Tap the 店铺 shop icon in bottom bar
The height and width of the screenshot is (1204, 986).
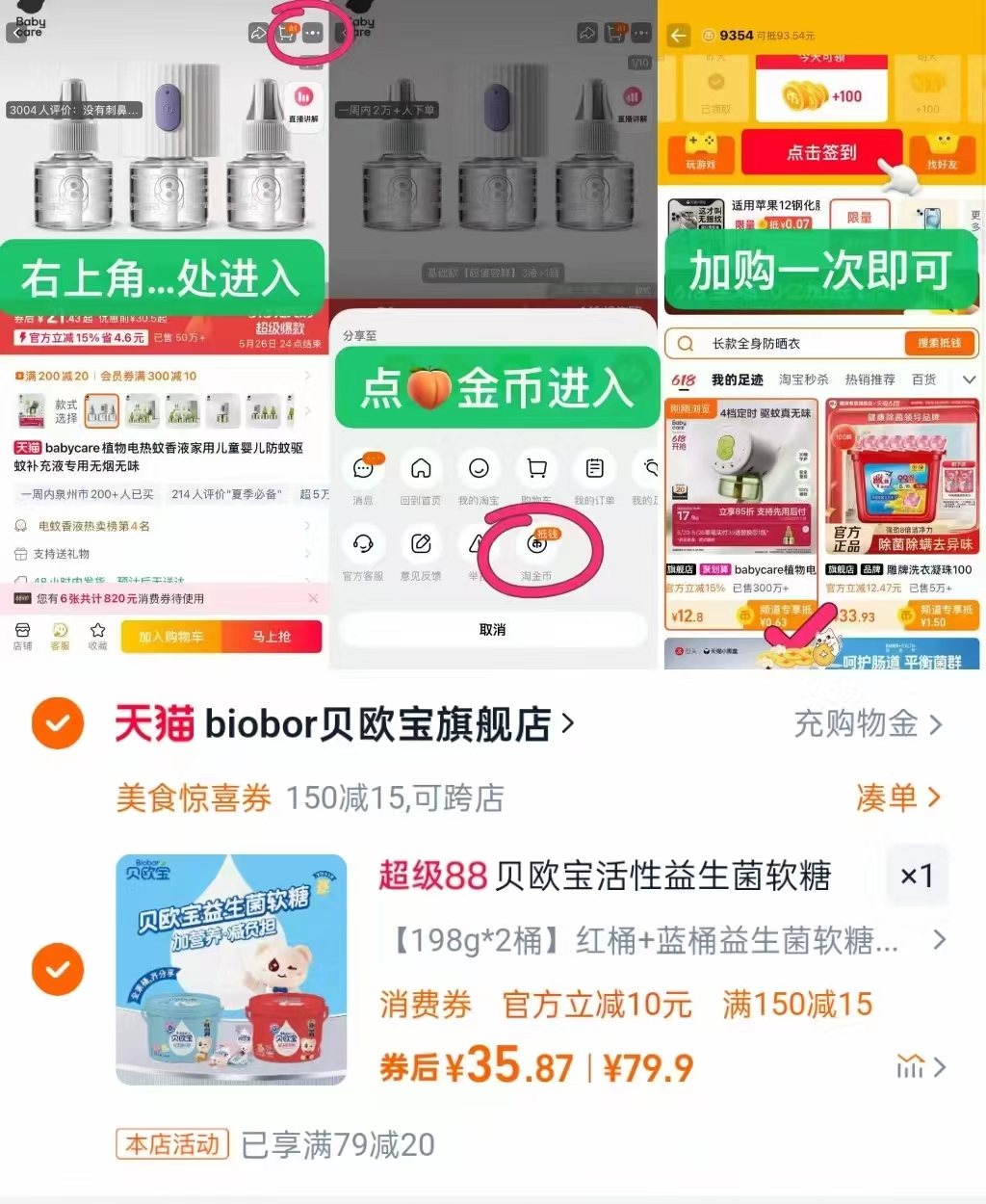[x=23, y=636]
